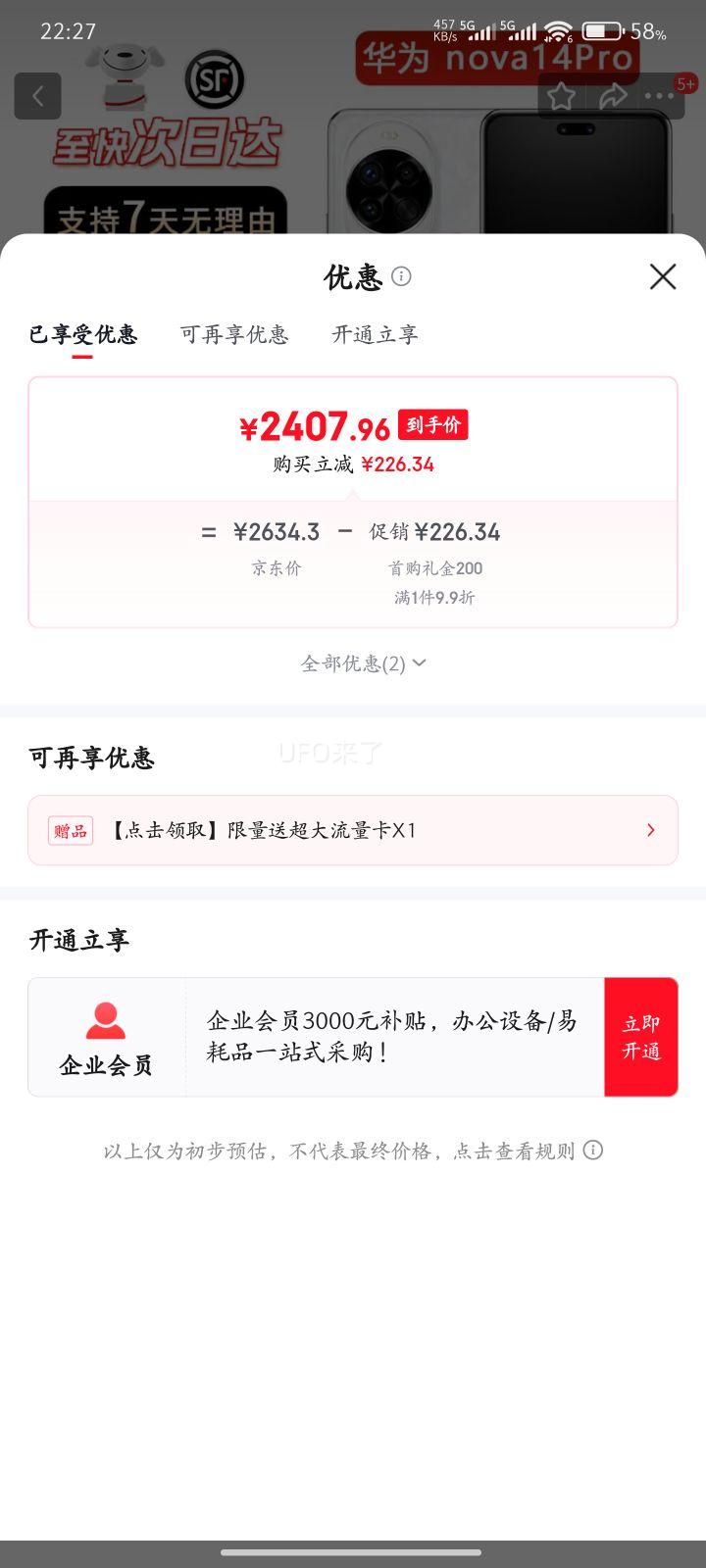Close the 优惠 popup with the X

pos(663,277)
